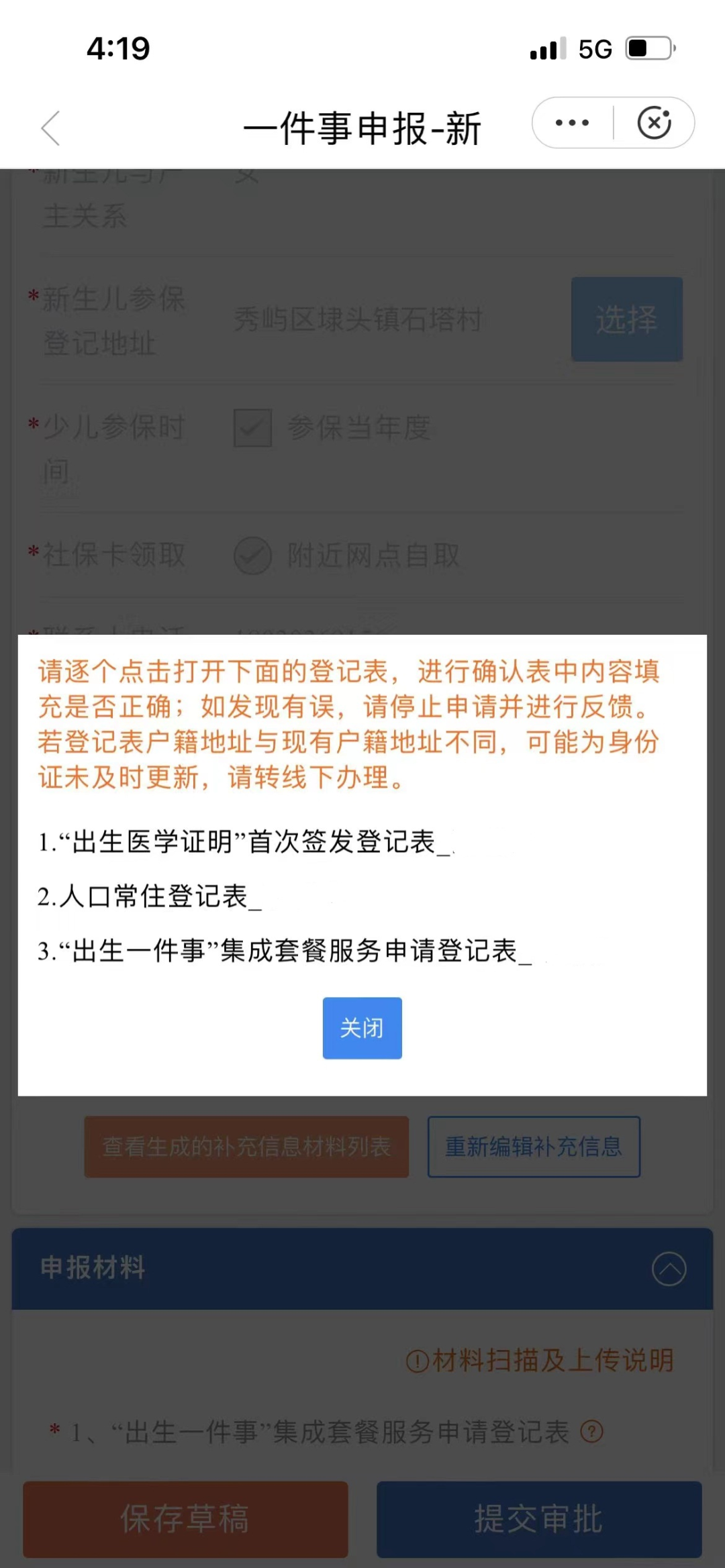725x1568 pixels.
Task: Save the form with 保存草稿
Action: click(185, 1519)
